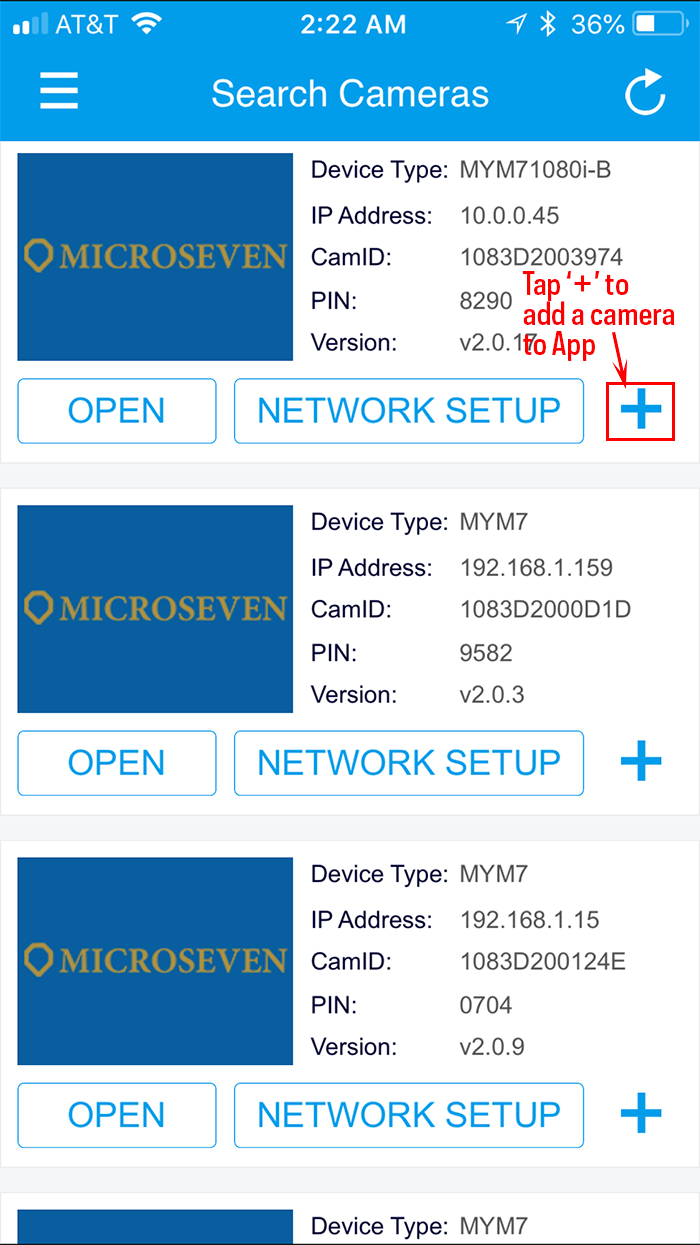
Task: Open the hamburger drawer menu
Action: 59,92
